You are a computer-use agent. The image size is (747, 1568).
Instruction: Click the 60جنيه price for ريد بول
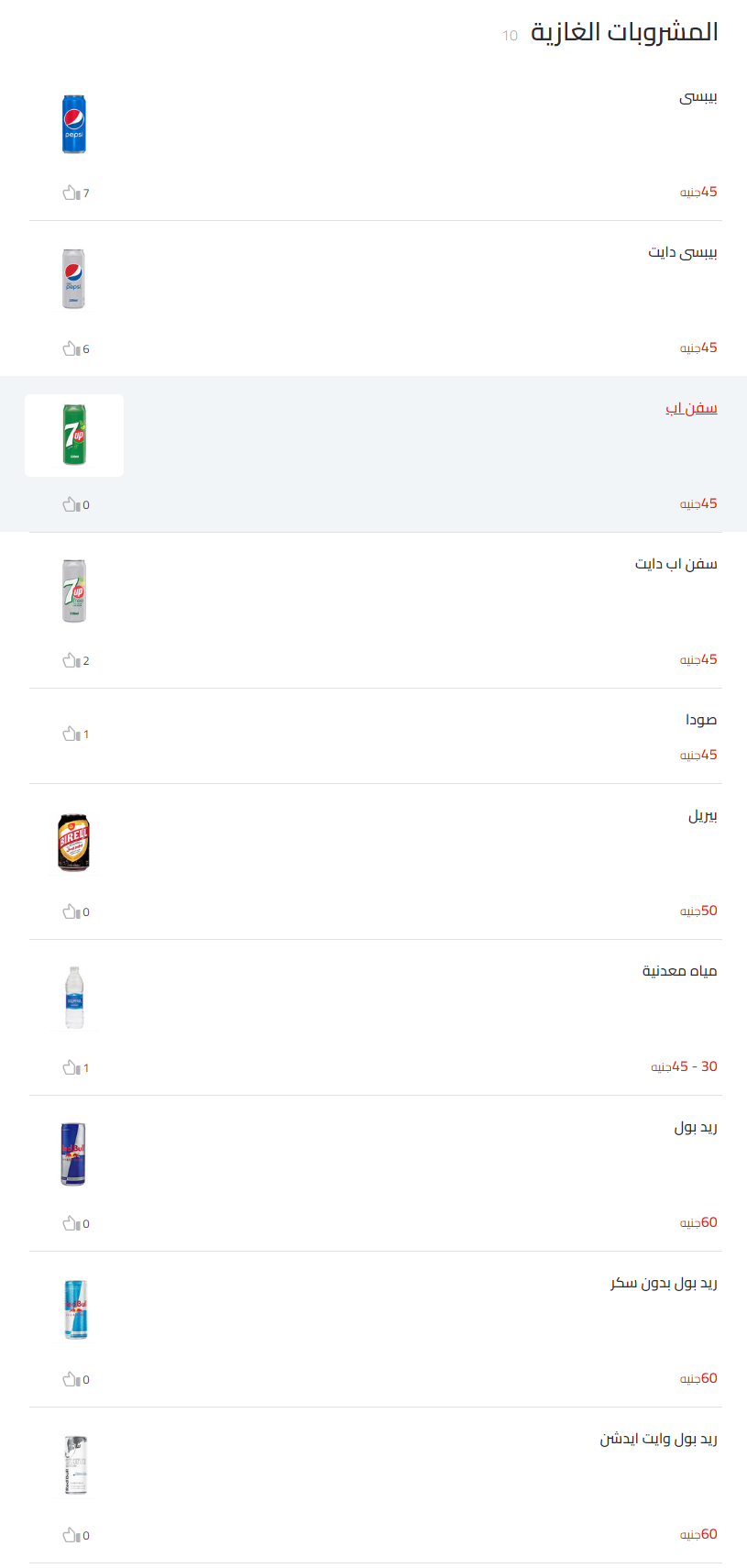tap(699, 1222)
